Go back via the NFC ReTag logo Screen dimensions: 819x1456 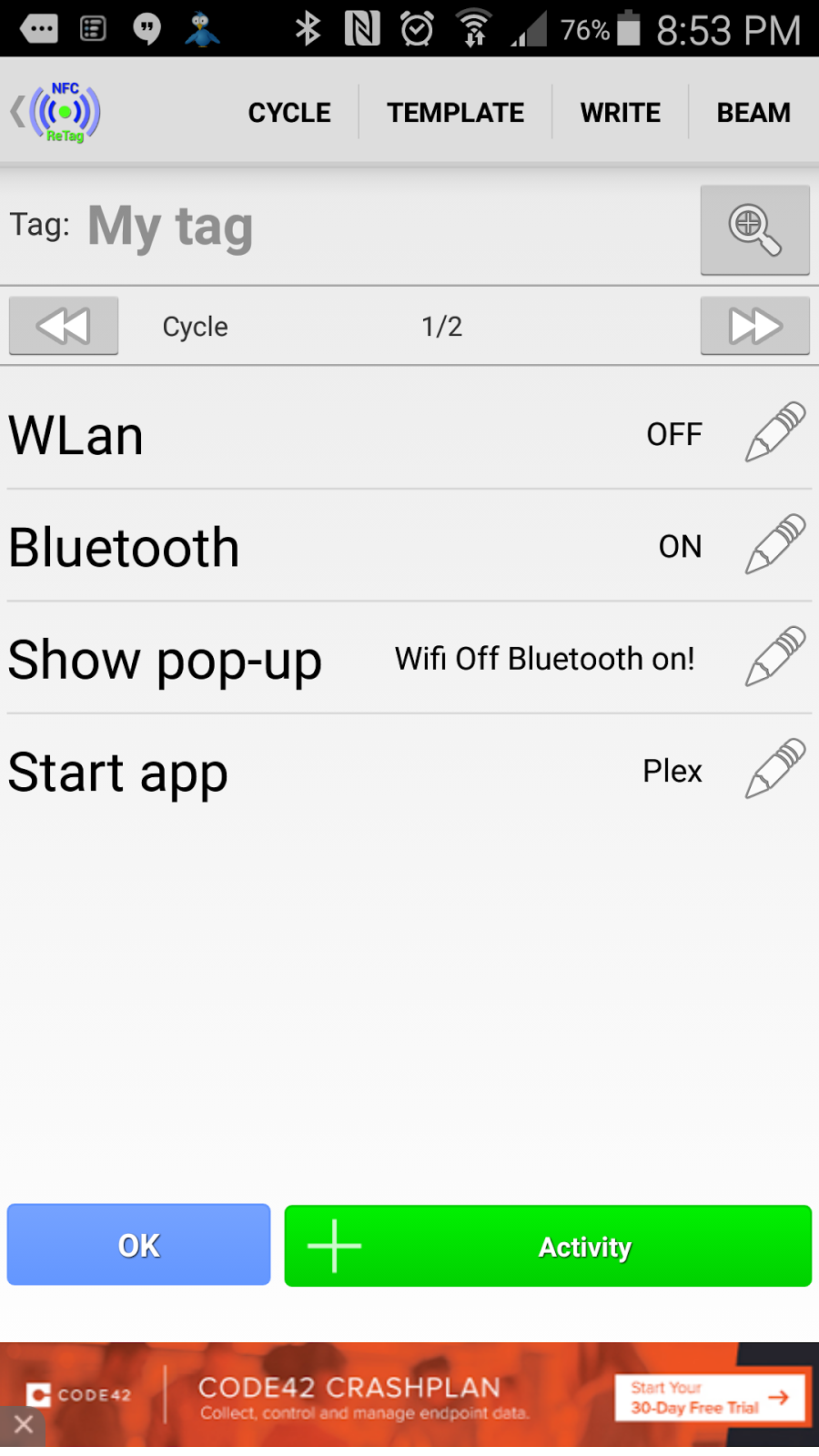click(x=56, y=113)
